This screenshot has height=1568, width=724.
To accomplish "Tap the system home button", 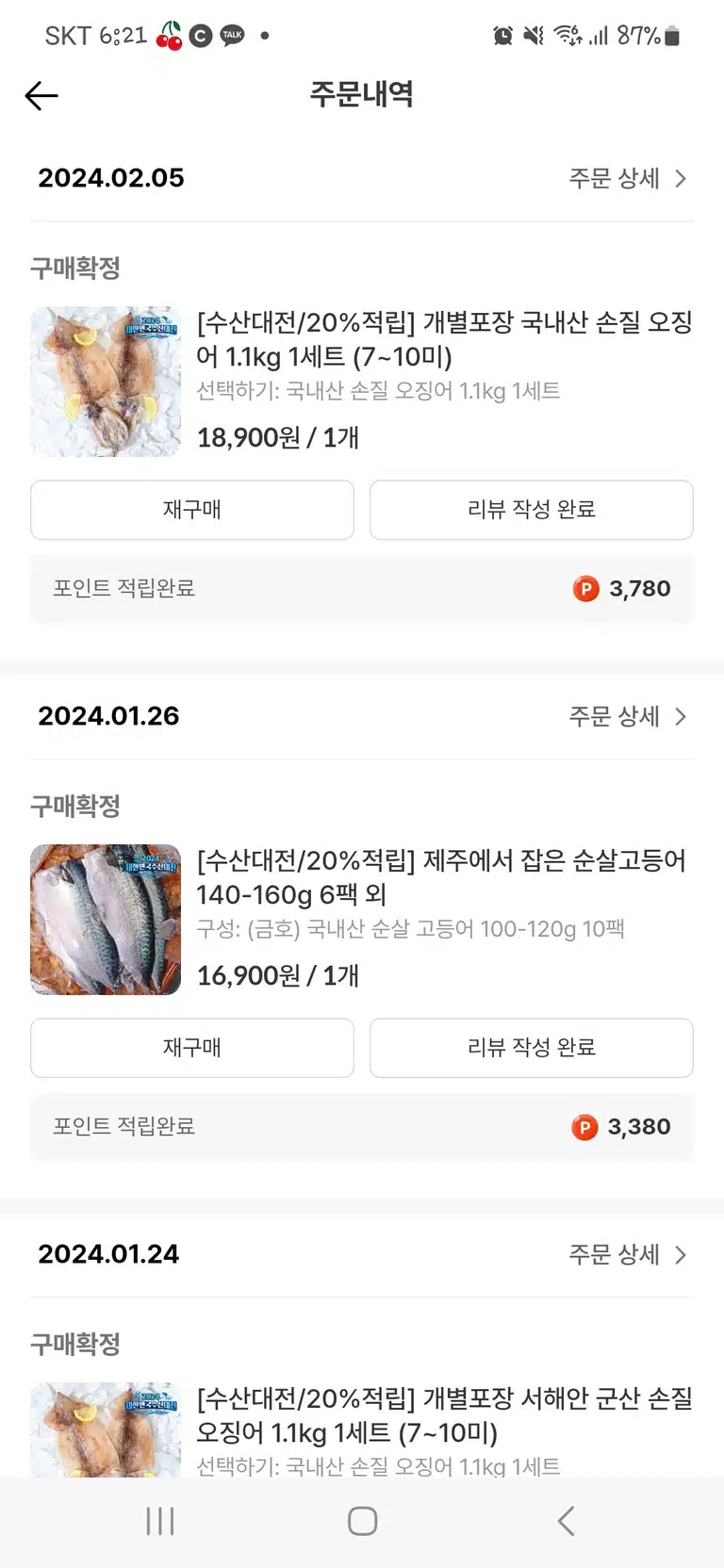I will [x=362, y=1521].
